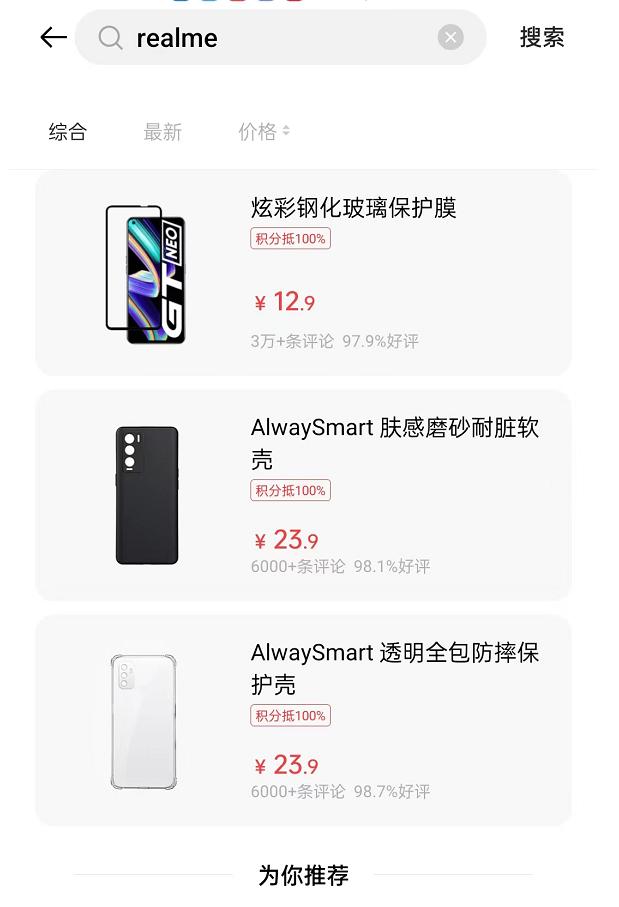Screen dimensions: 619x907
Task: Open the AlwaySmart 透明全包防摔保护壳 product
Action: (303, 720)
